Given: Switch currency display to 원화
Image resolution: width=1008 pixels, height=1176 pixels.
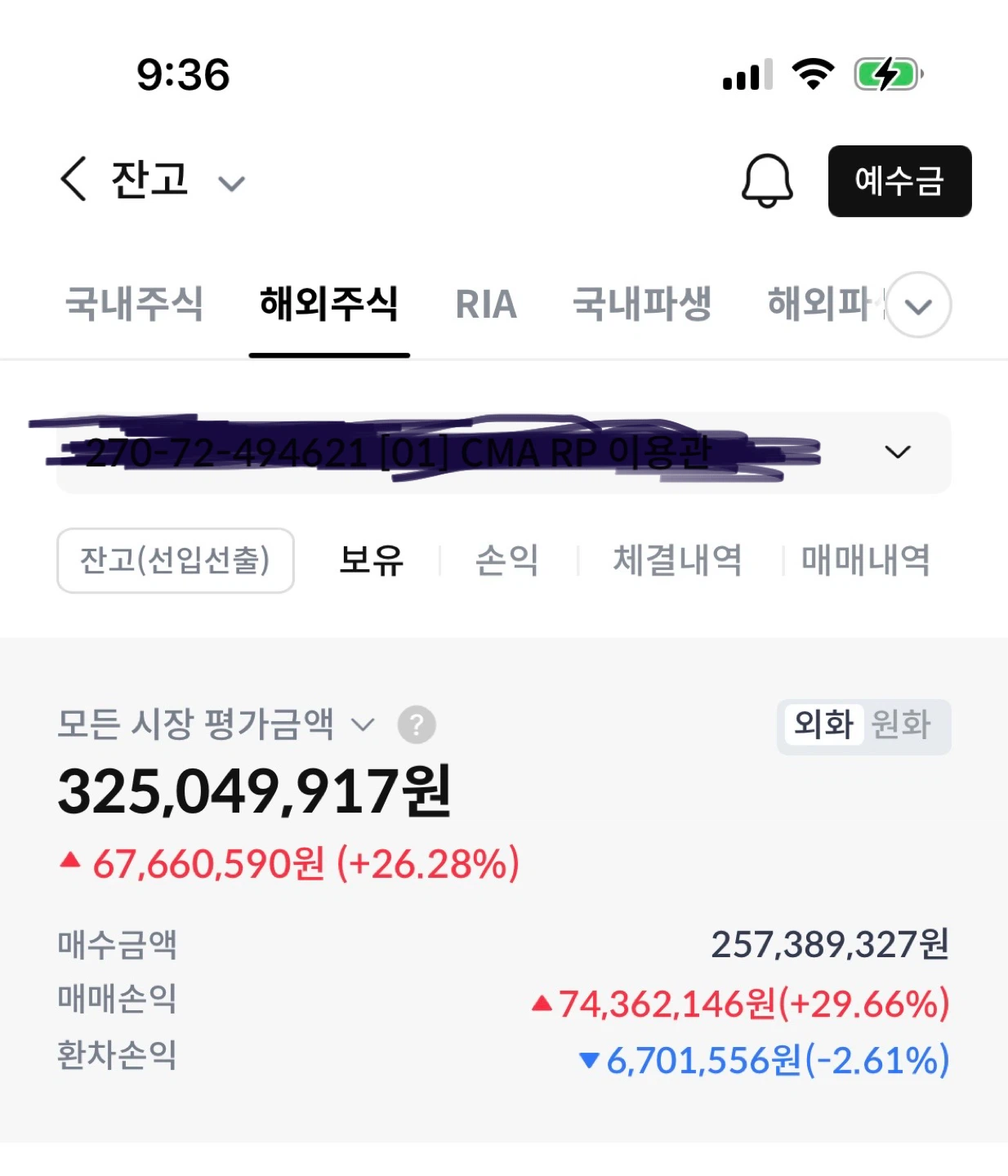Looking at the screenshot, I should [901, 725].
